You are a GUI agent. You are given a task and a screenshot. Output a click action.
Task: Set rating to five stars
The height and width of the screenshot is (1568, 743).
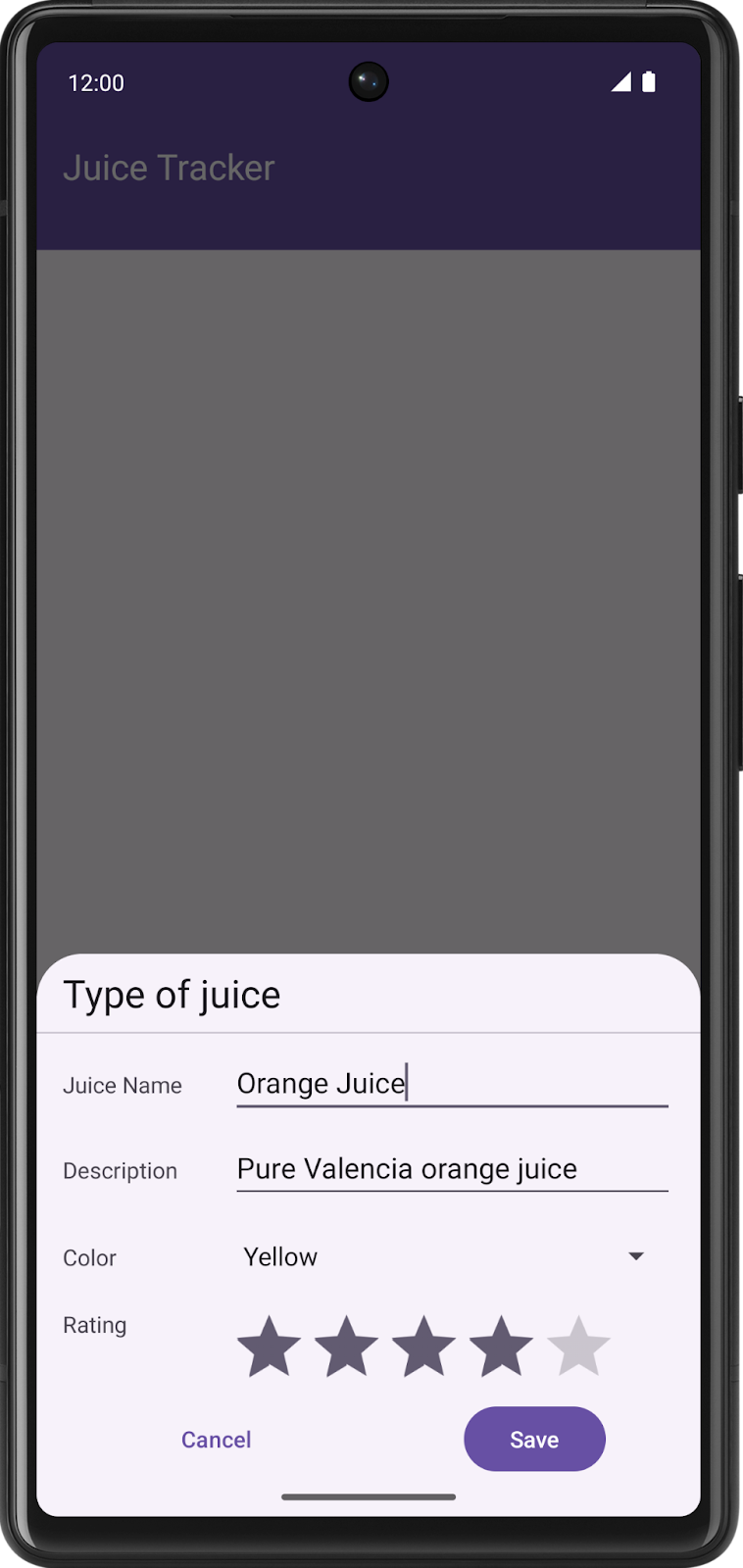click(578, 1347)
